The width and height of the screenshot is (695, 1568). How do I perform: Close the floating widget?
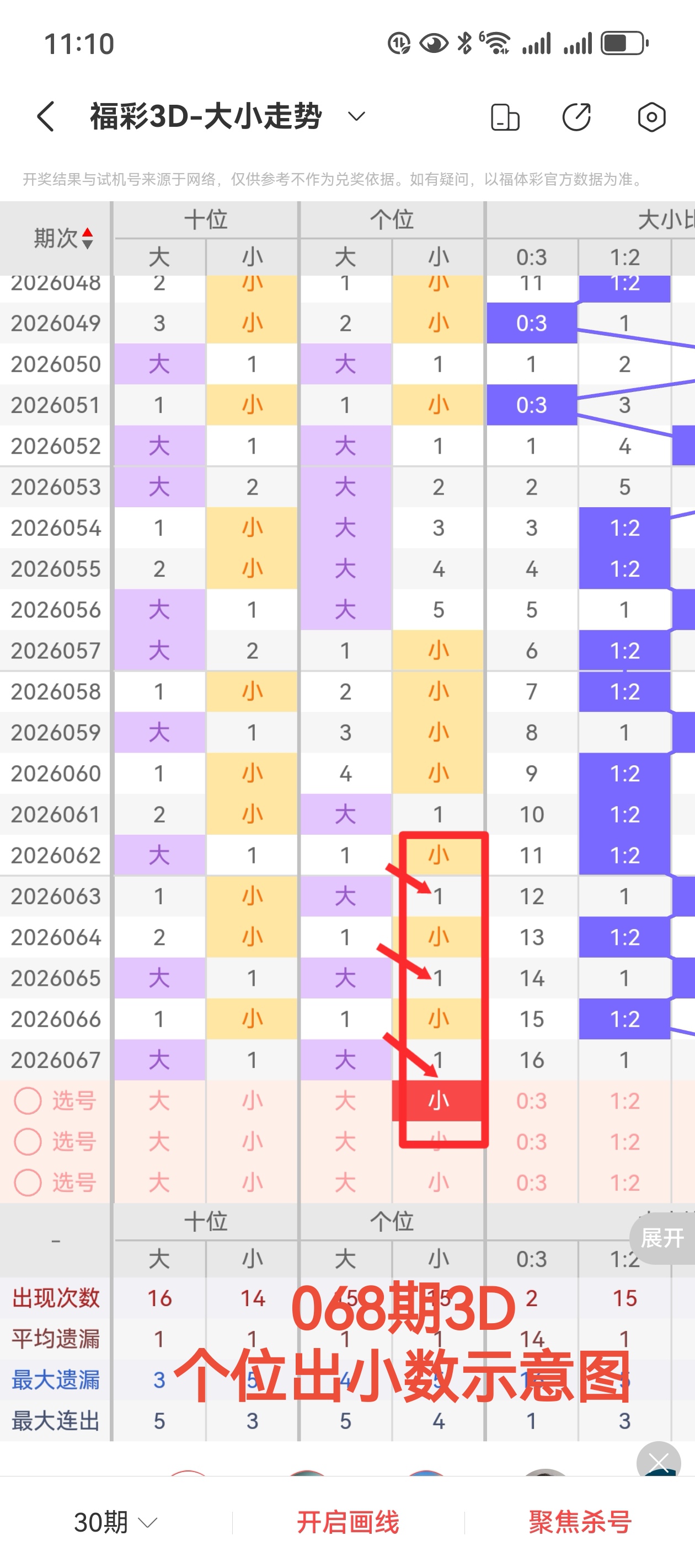659,1461
